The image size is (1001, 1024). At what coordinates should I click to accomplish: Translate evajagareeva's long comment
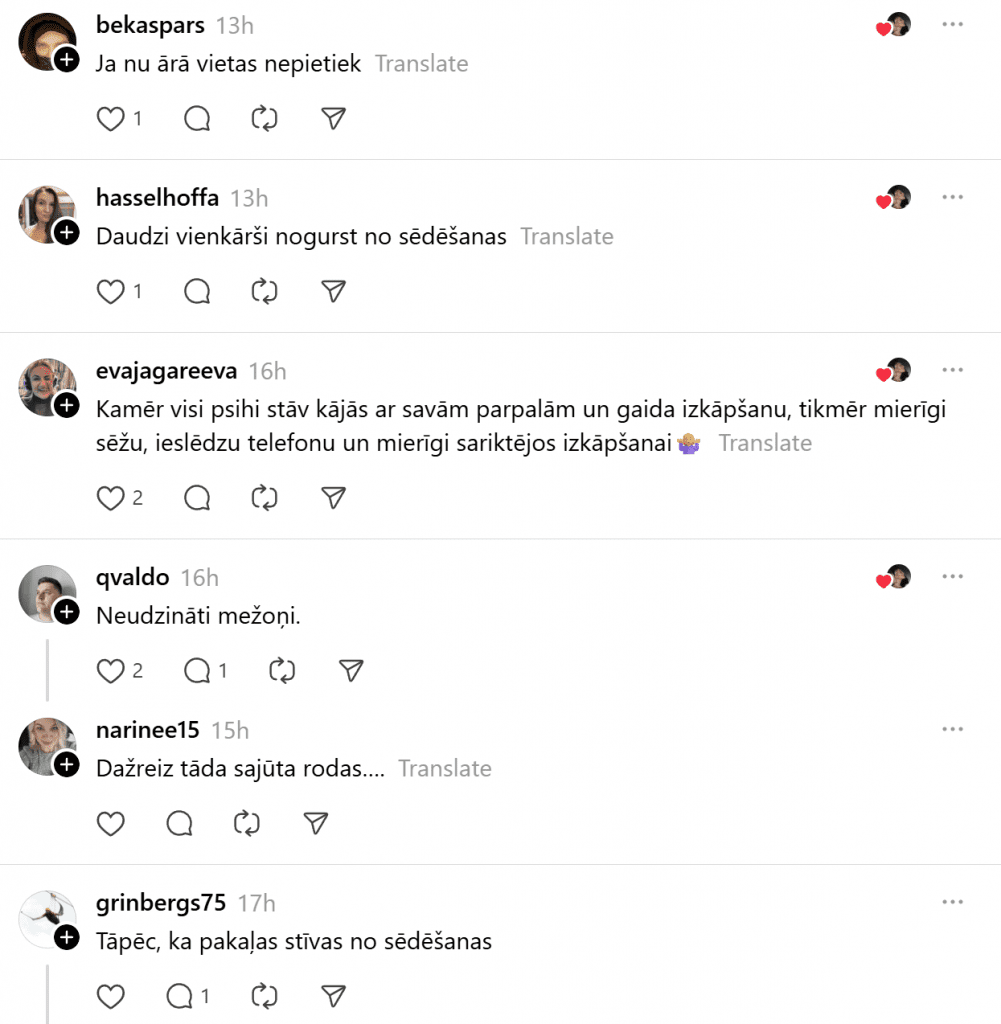[765, 443]
